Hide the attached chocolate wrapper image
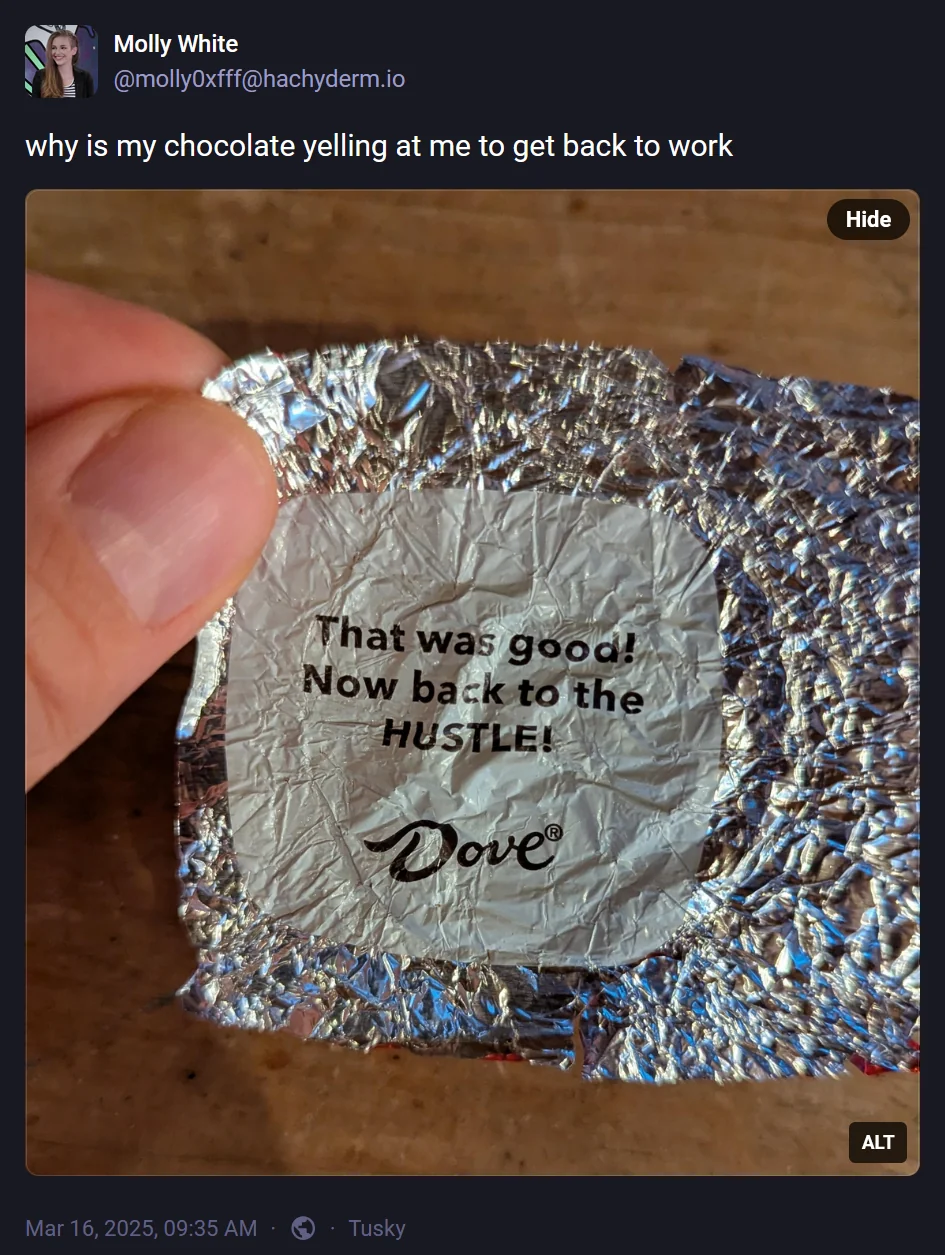 (867, 220)
